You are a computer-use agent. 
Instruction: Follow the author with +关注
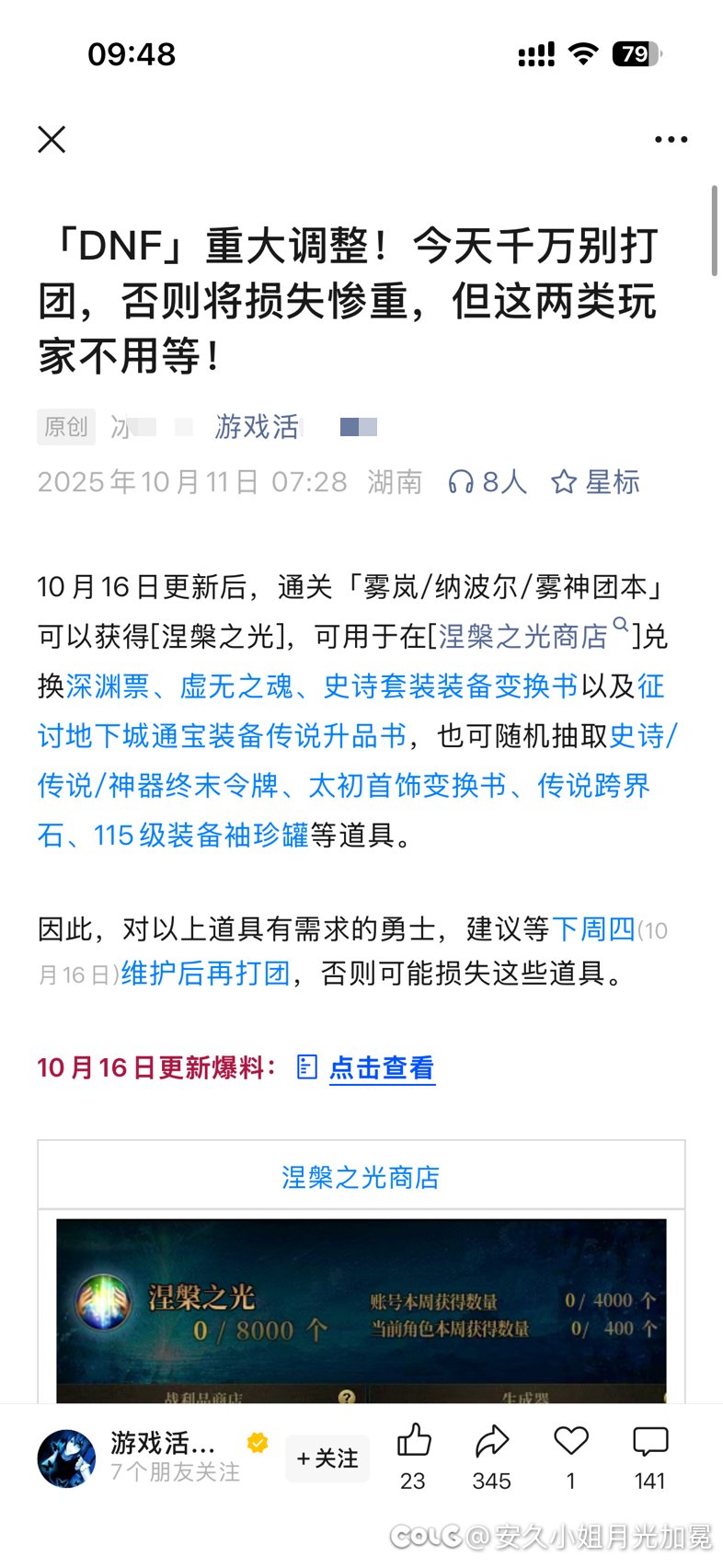point(327,1458)
